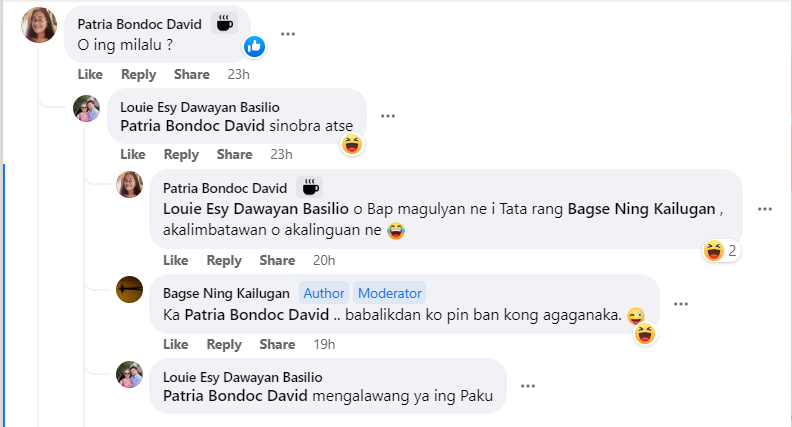Tap Bagse Ning Kailugan's Author badge
The width and height of the screenshot is (792, 427).
(x=324, y=293)
